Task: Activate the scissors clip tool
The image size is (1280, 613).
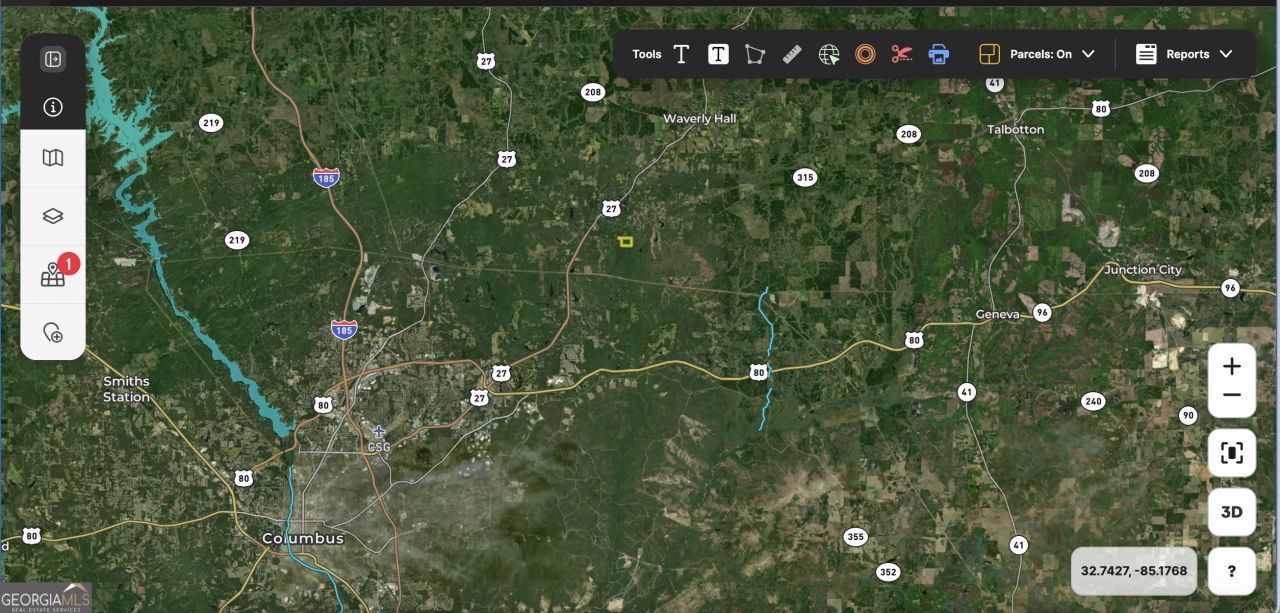Action: coord(902,54)
